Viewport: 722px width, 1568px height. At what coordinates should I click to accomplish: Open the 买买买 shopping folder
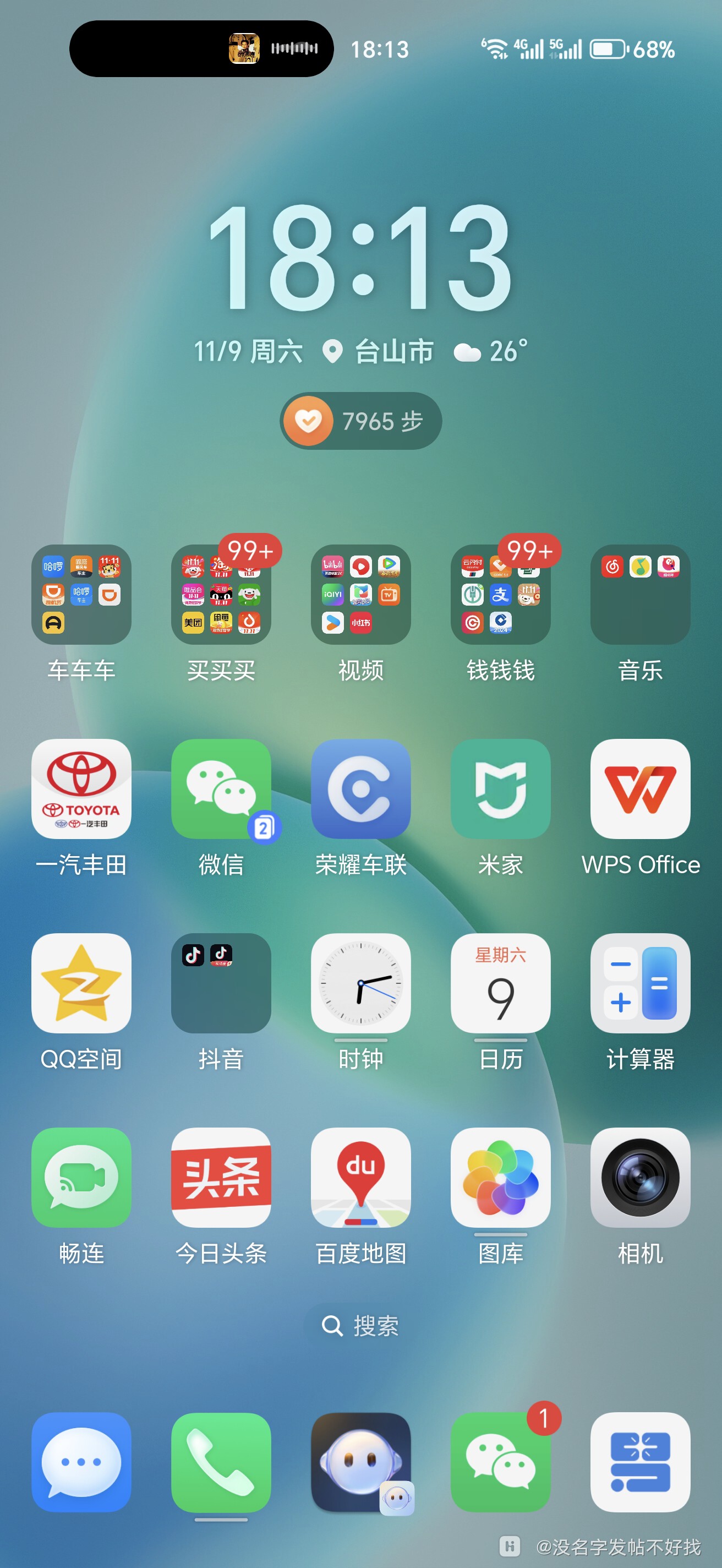point(221,595)
